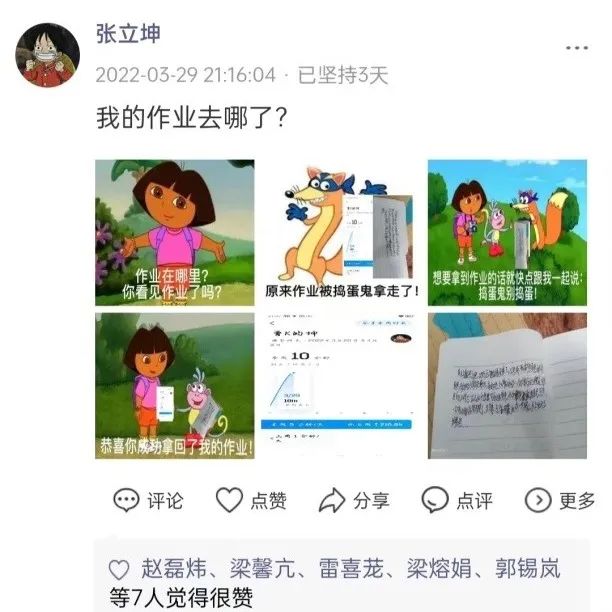Open the image with text 作业在哪里
The height and width of the screenshot is (612, 612).
click(x=174, y=232)
